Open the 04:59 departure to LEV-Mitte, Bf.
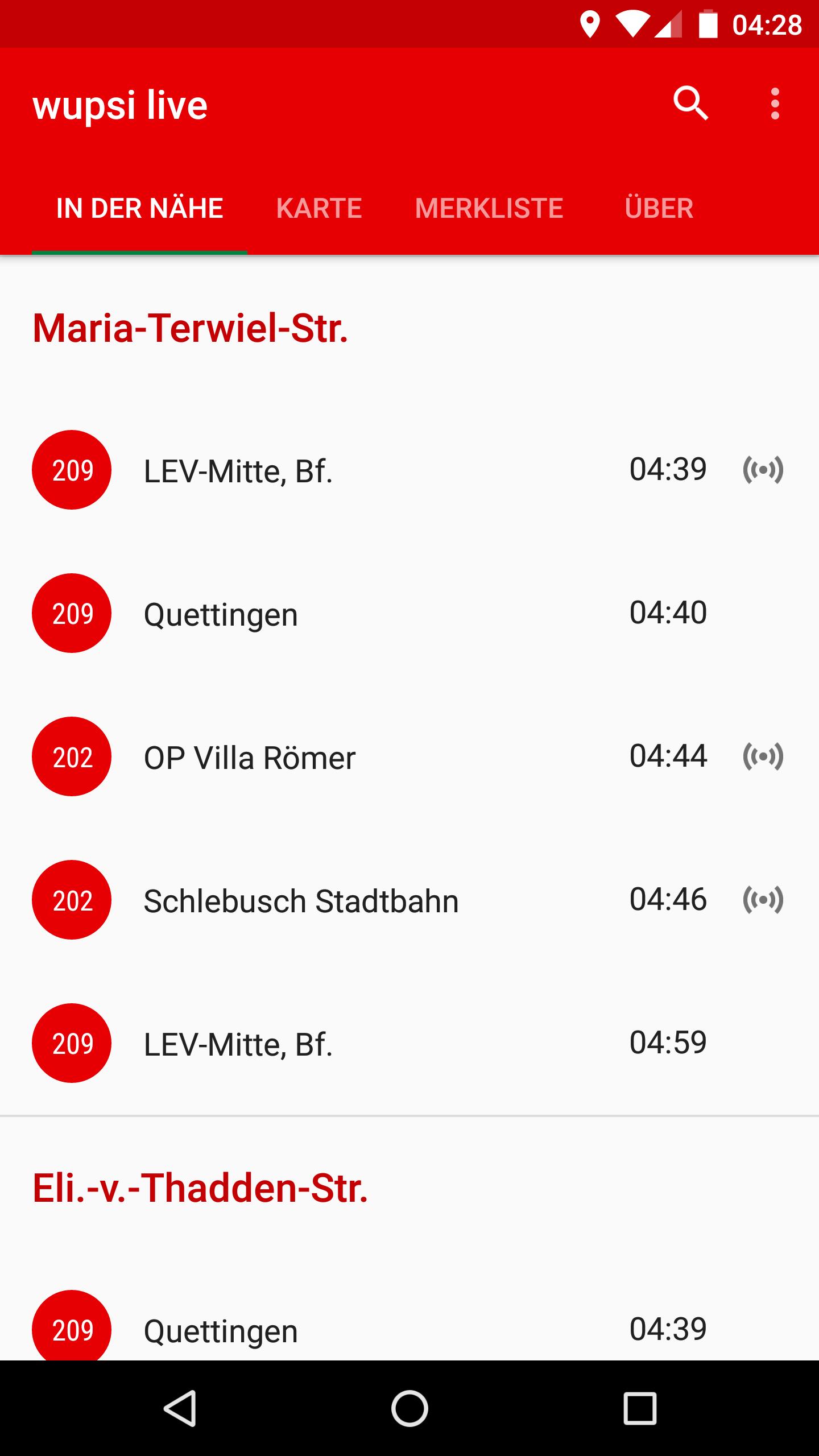Viewport: 819px width, 1456px height. [x=409, y=1044]
